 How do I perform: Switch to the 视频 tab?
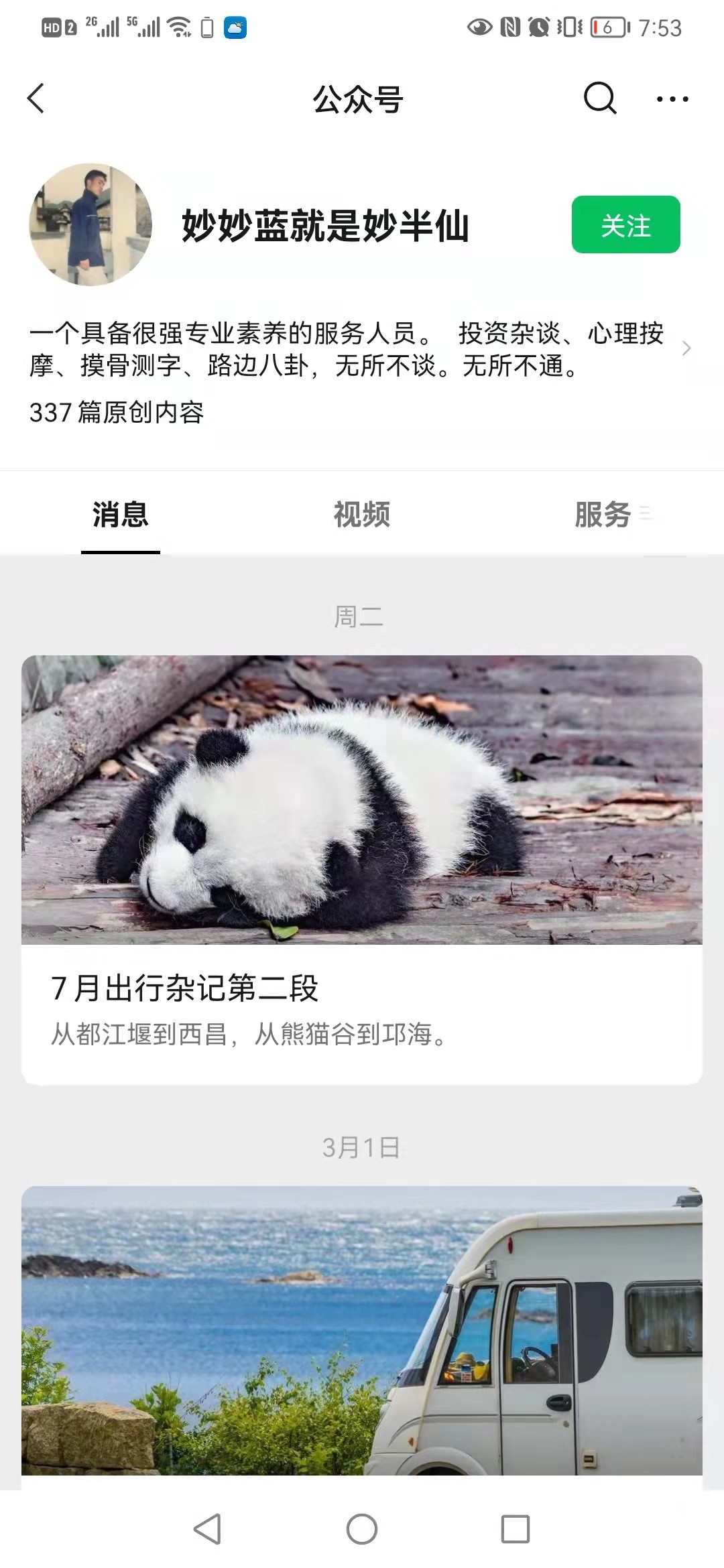[x=362, y=514]
